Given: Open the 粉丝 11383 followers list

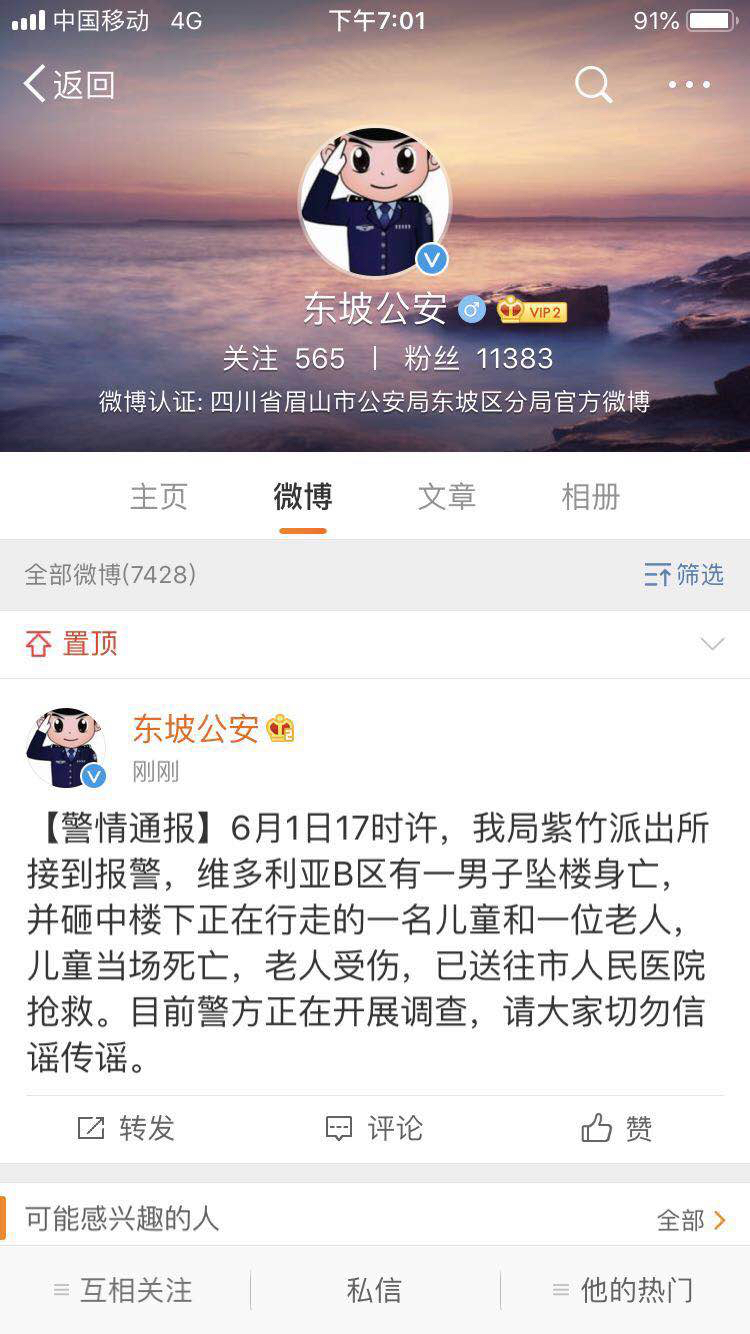Looking at the screenshot, I should (478, 358).
